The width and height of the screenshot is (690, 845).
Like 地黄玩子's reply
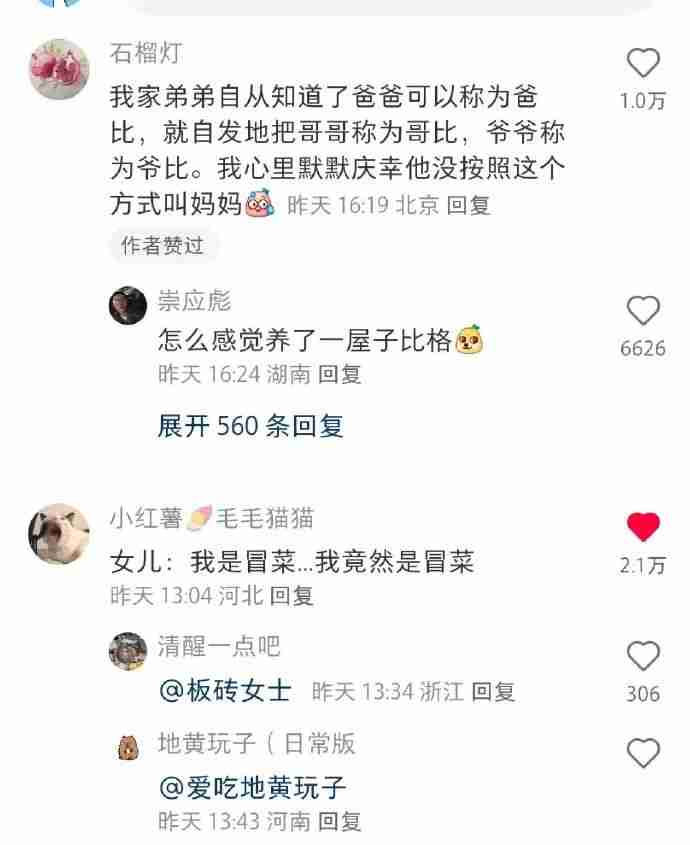click(x=643, y=752)
